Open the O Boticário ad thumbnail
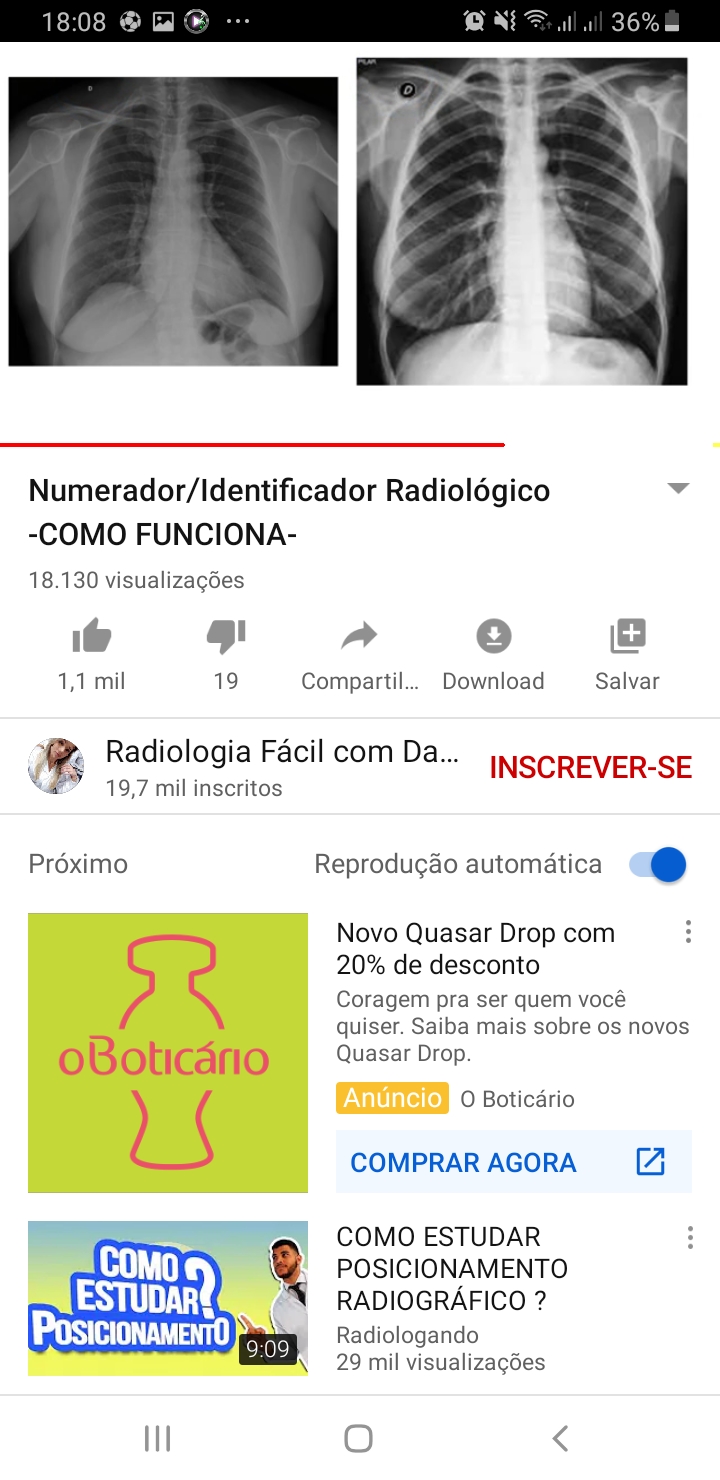720x1480 pixels. point(168,1052)
